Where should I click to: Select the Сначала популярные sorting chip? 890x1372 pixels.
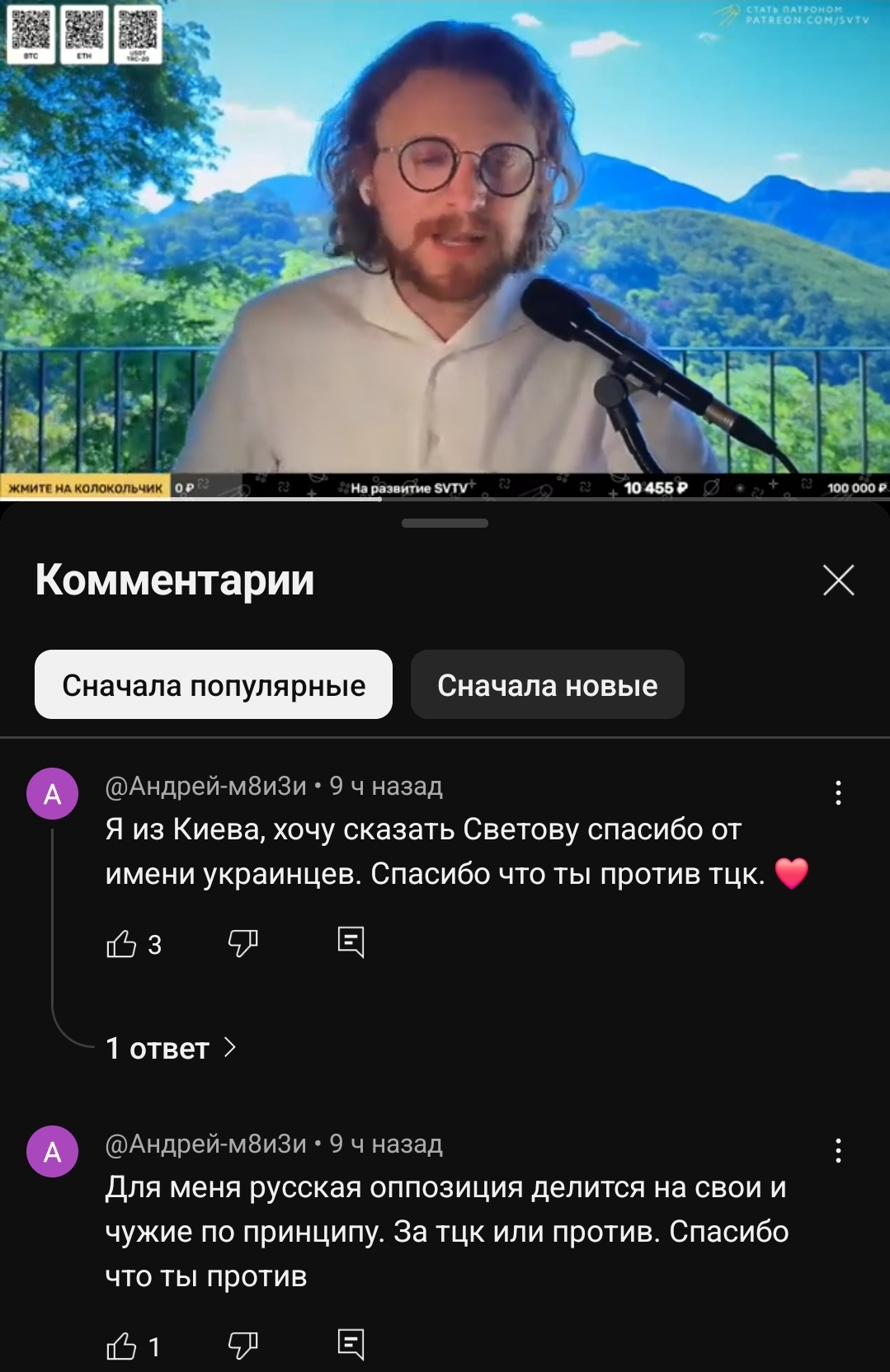[214, 684]
